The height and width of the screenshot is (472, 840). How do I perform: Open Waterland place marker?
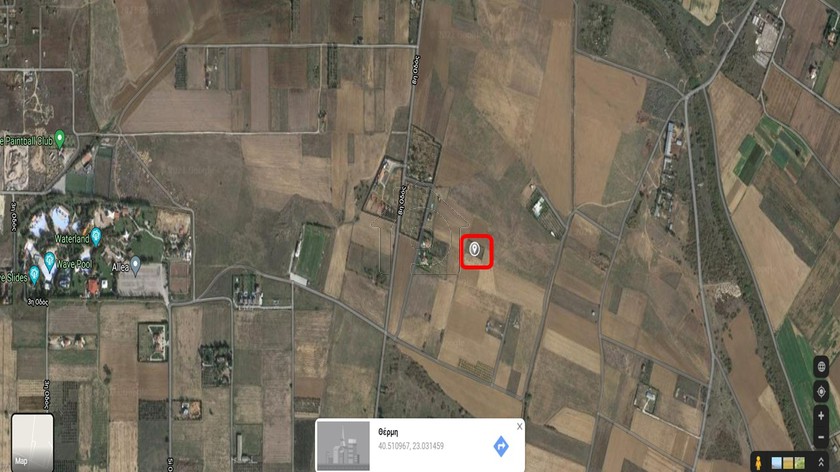click(96, 237)
